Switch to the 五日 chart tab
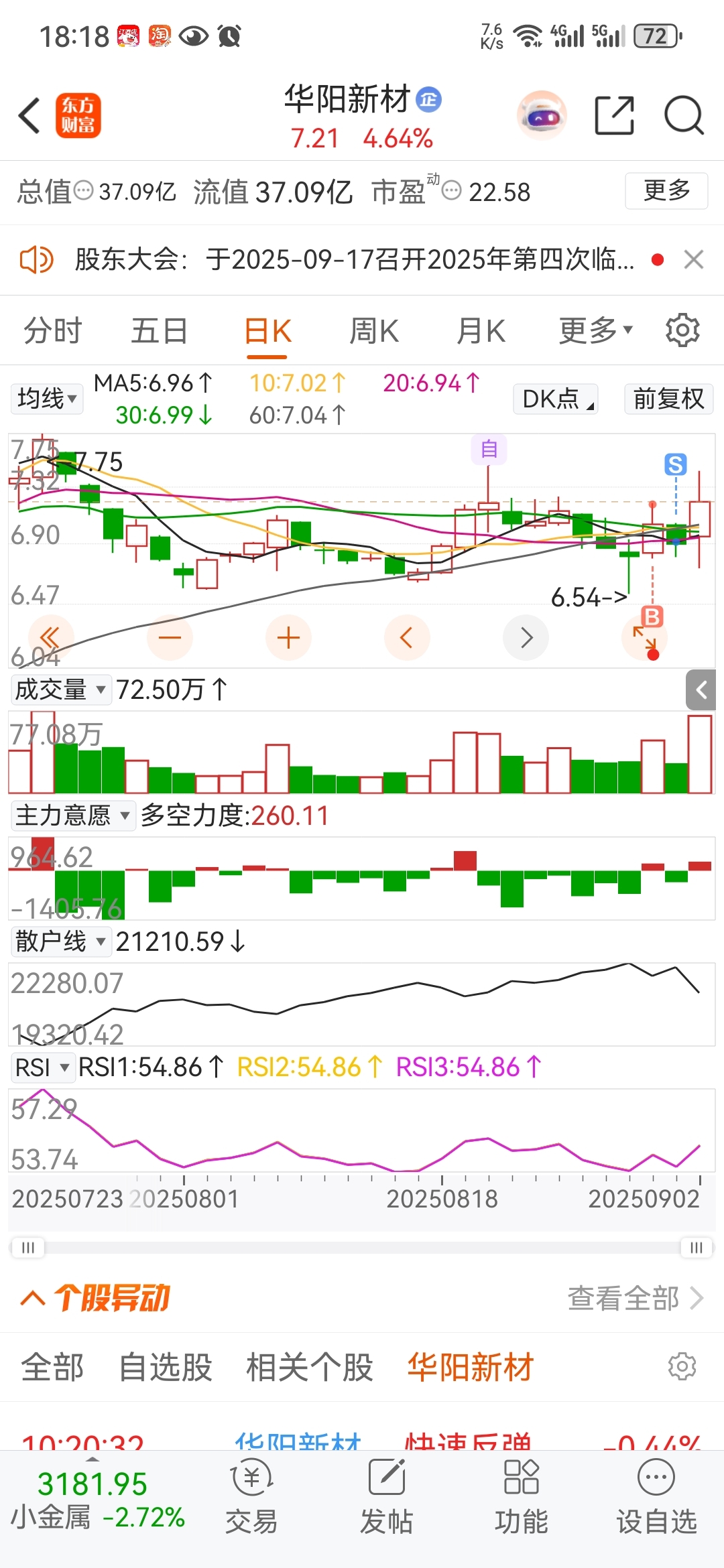Screen dimensions: 724x1568 159,331
